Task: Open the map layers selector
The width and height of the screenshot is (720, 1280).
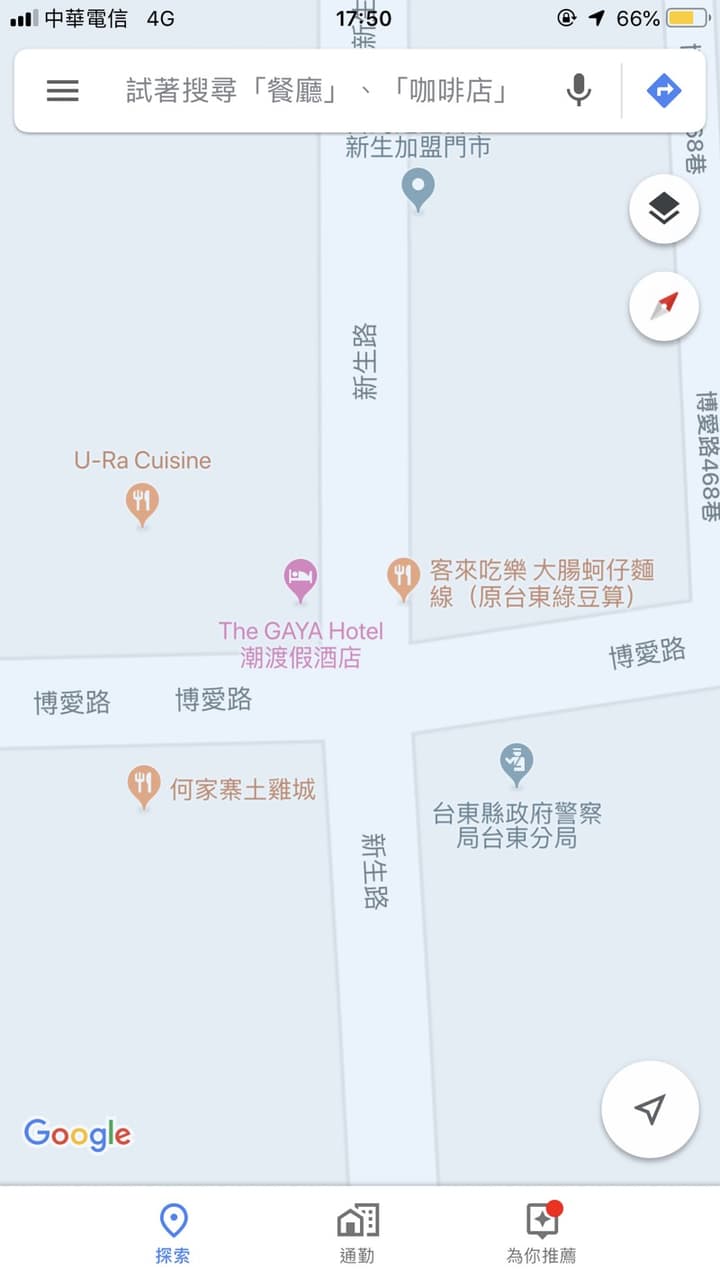Action: pos(664,209)
